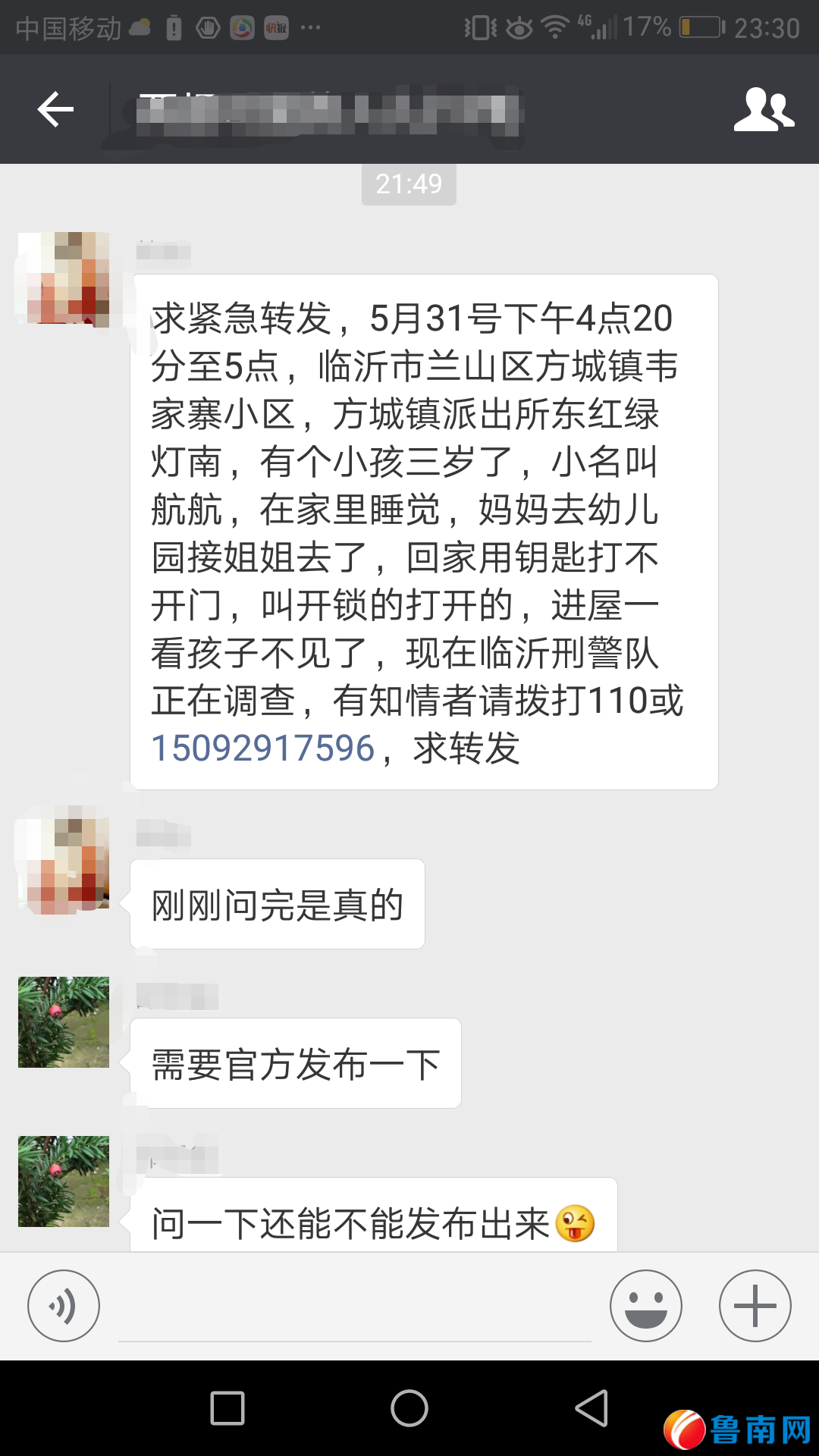
Task: Go back from the group chat
Action: point(55,110)
